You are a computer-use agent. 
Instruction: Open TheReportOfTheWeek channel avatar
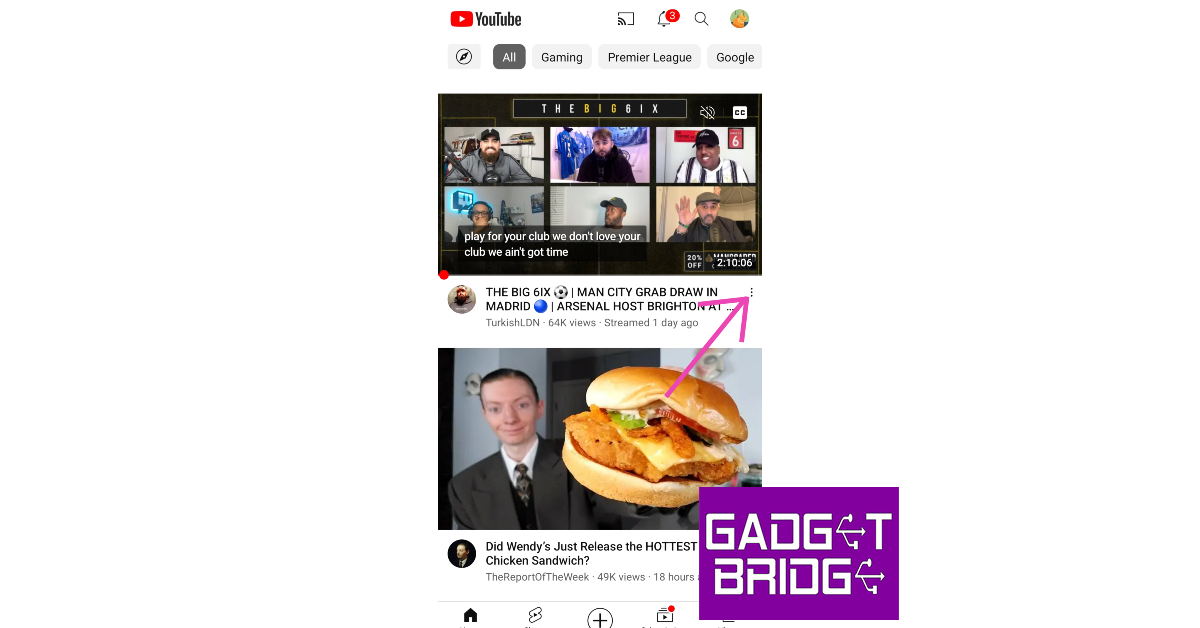pos(462,554)
